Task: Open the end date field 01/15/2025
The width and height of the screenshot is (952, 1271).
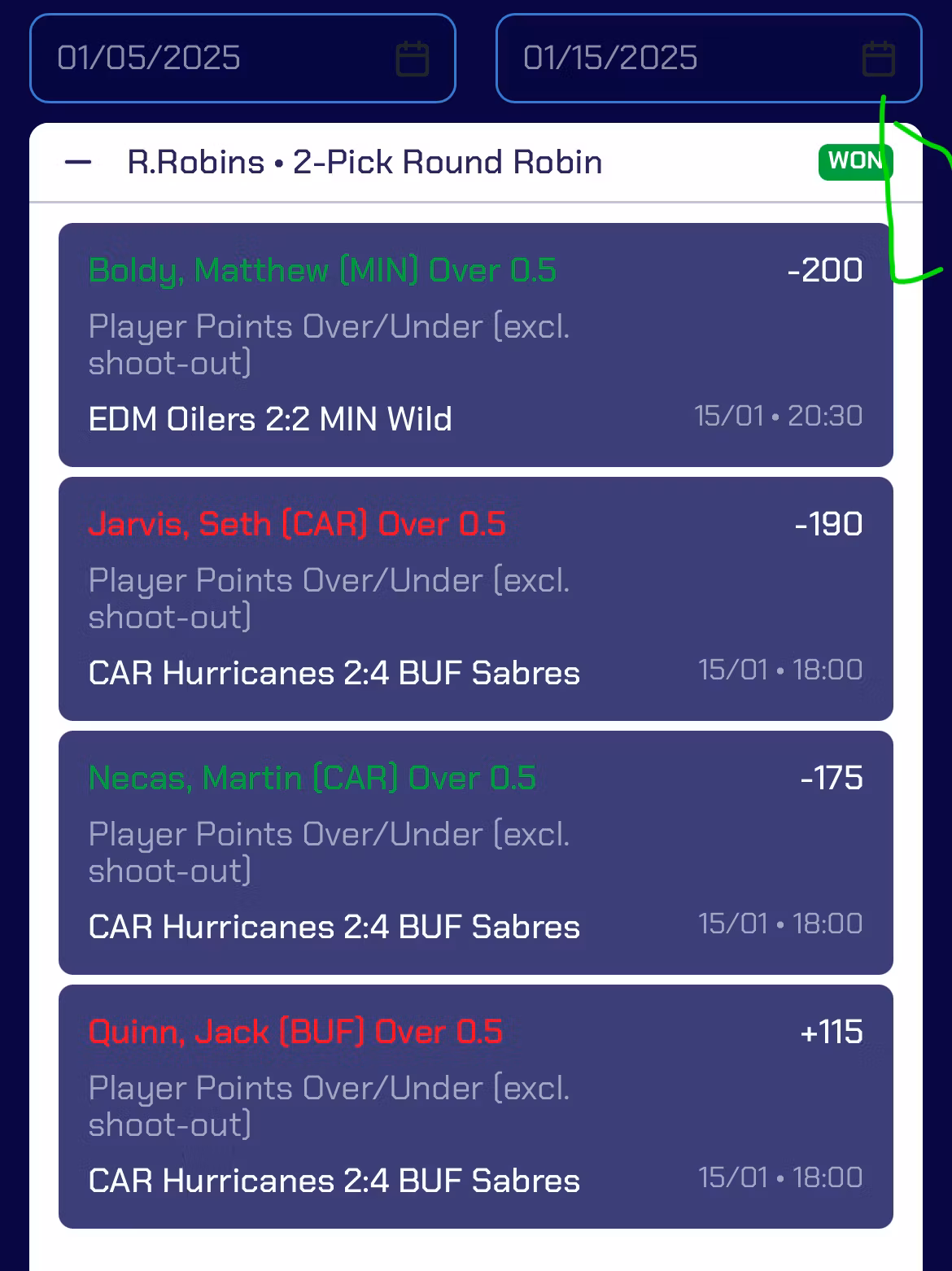Action: pyautogui.click(x=708, y=59)
